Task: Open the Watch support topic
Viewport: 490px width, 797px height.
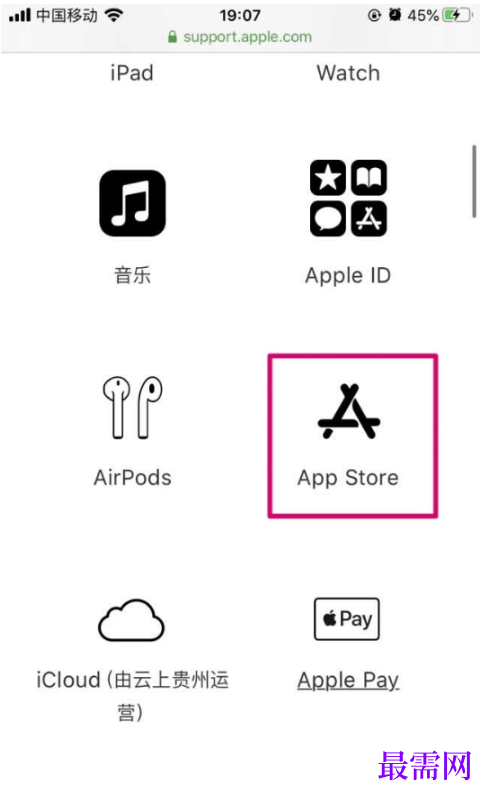Action: [x=348, y=73]
